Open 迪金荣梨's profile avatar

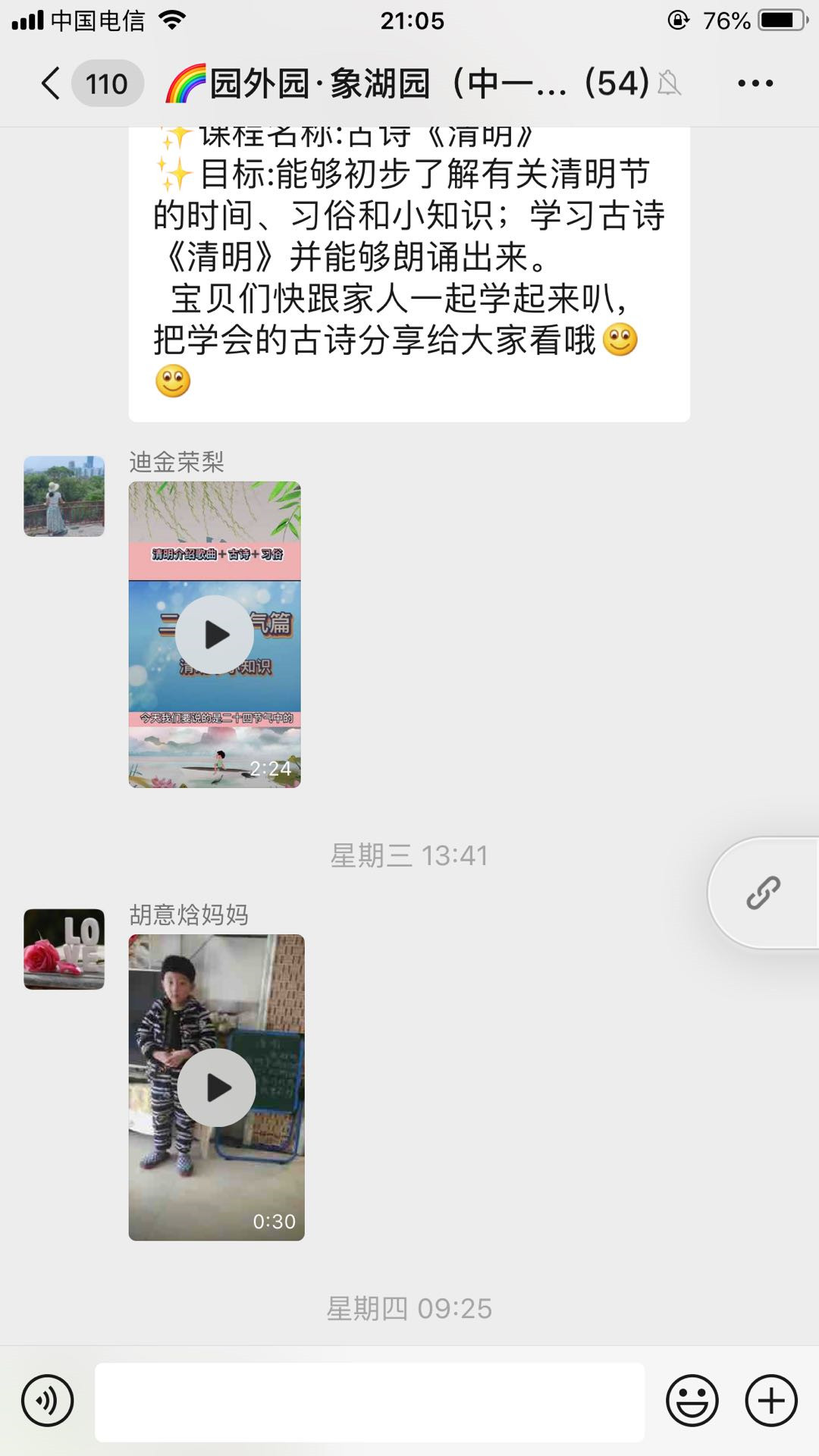pos(64,497)
